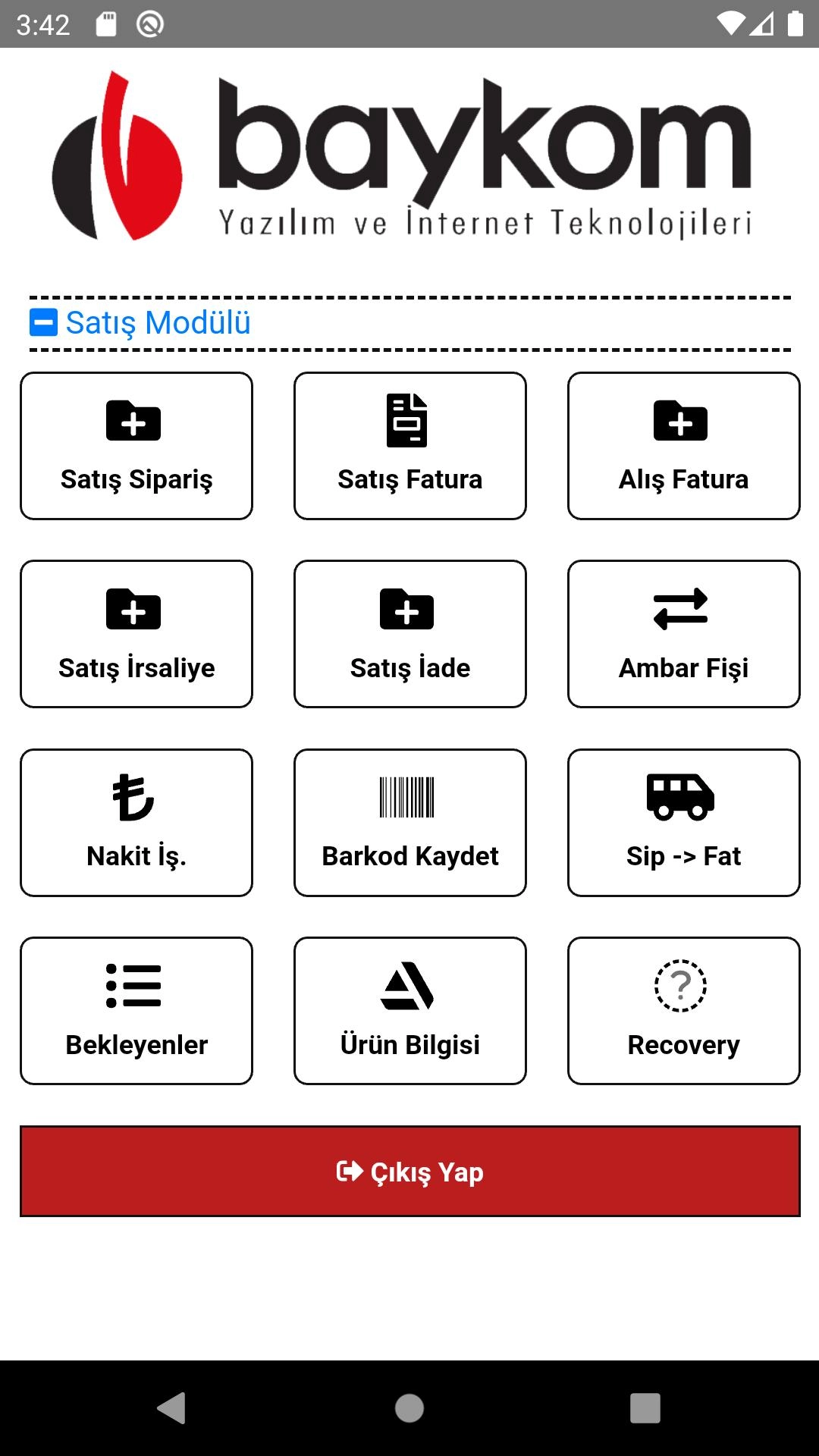
Task: Tap the Ambar Fişi tile
Action: (683, 634)
